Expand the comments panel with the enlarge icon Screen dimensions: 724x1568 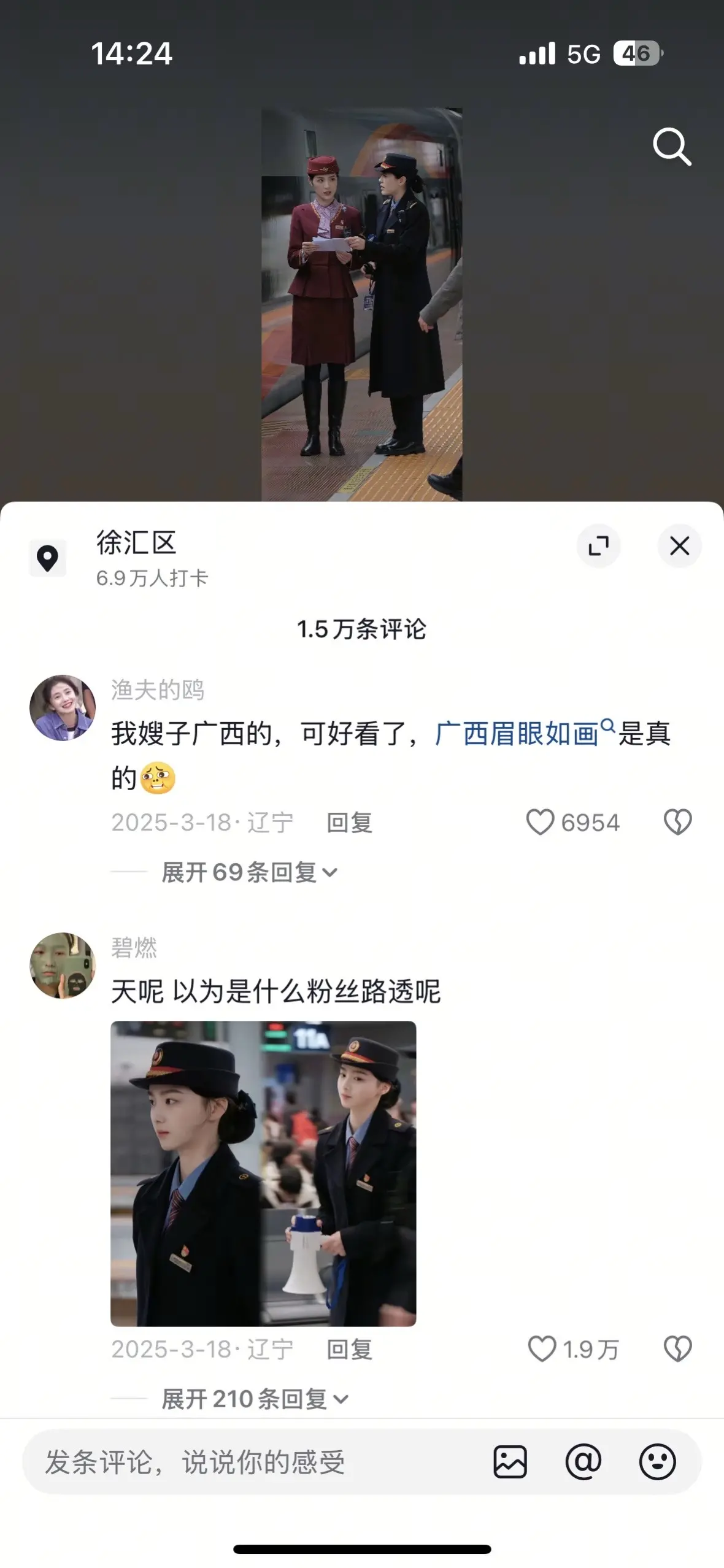599,546
